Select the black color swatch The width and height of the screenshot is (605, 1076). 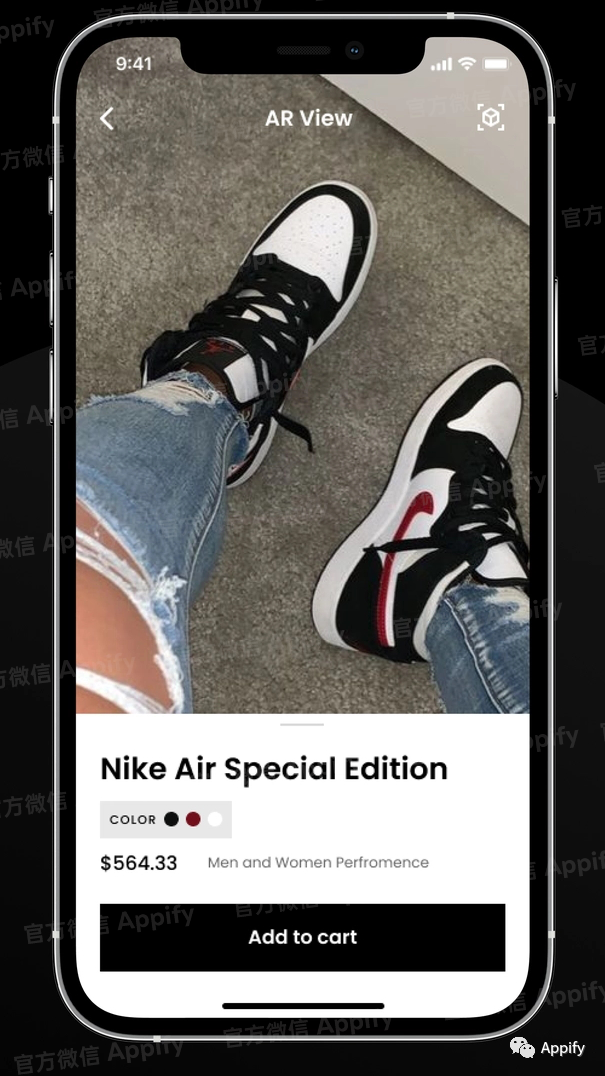tap(172, 819)
